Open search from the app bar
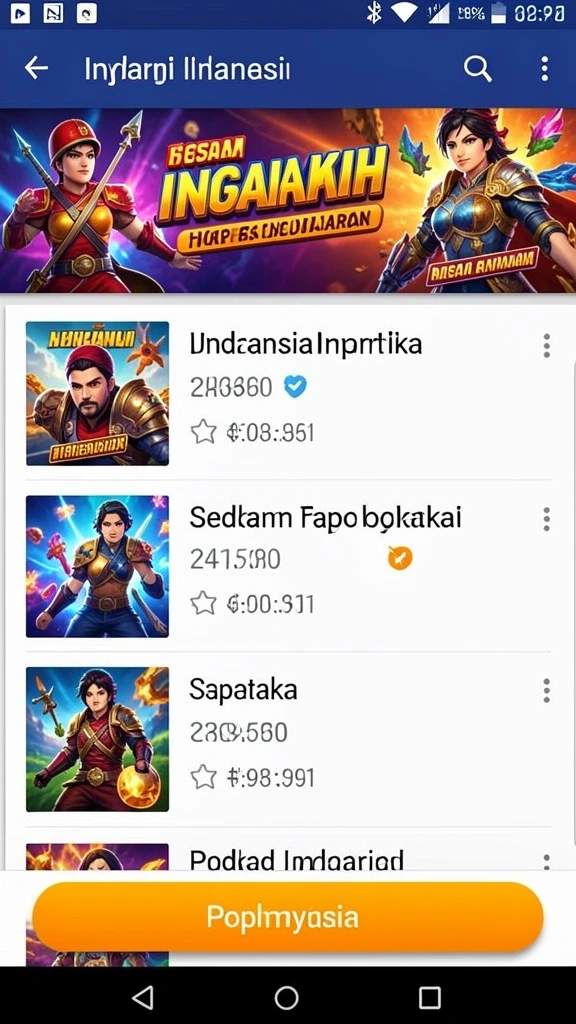The width and height of the screenshot is (576, 1024). pos(477,68)
